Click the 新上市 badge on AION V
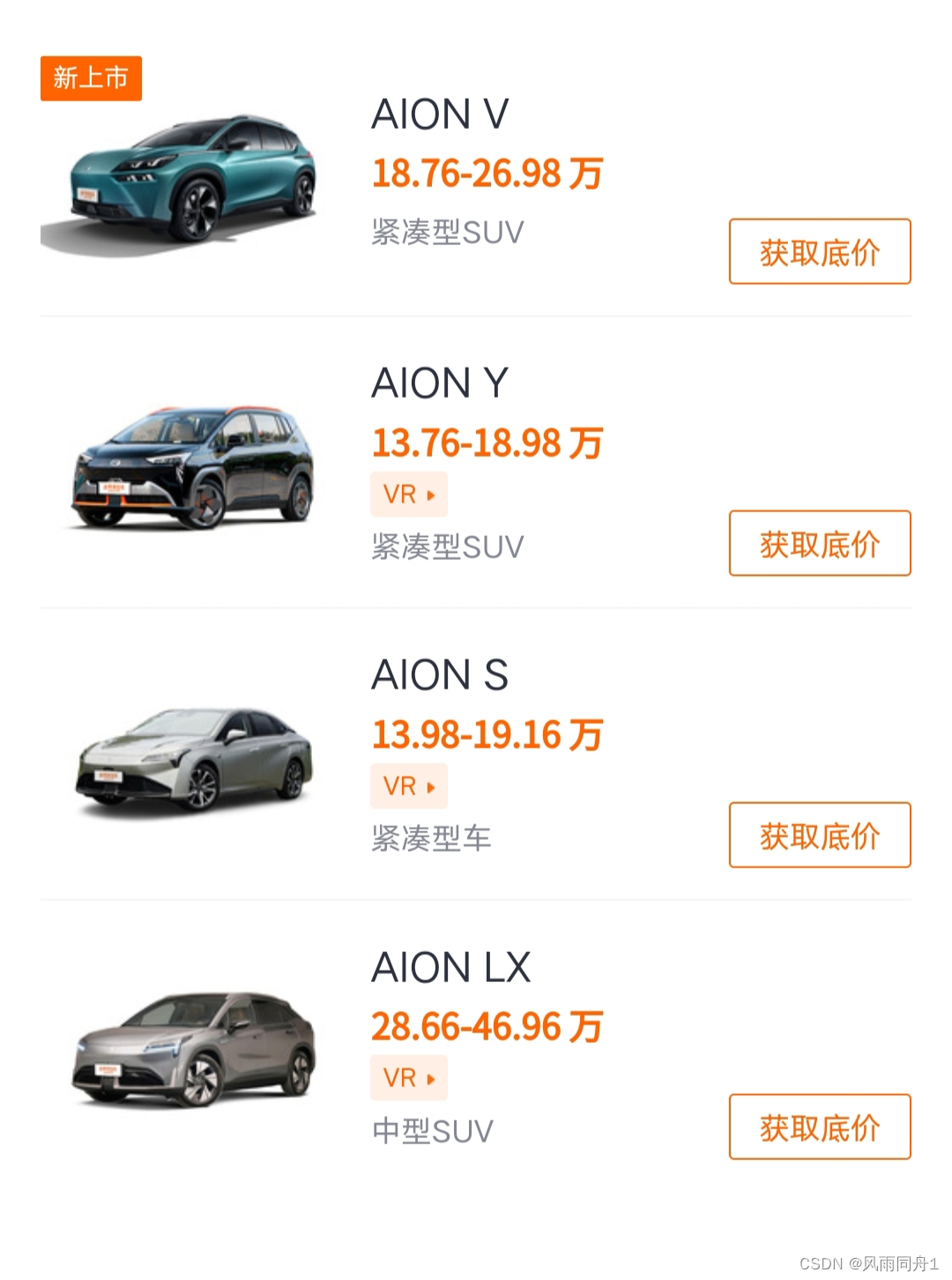 point(91,78)
